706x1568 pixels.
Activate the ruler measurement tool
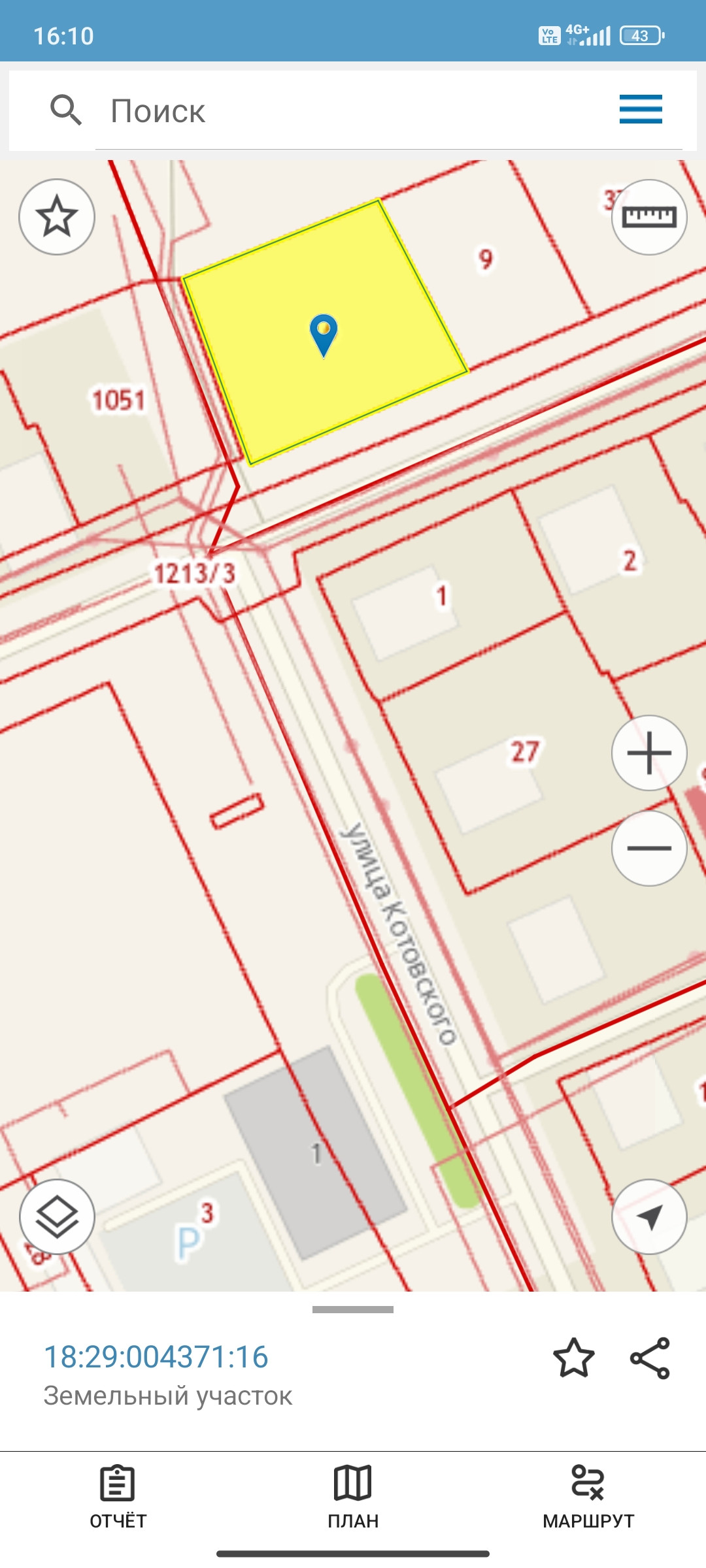(649, 217)
